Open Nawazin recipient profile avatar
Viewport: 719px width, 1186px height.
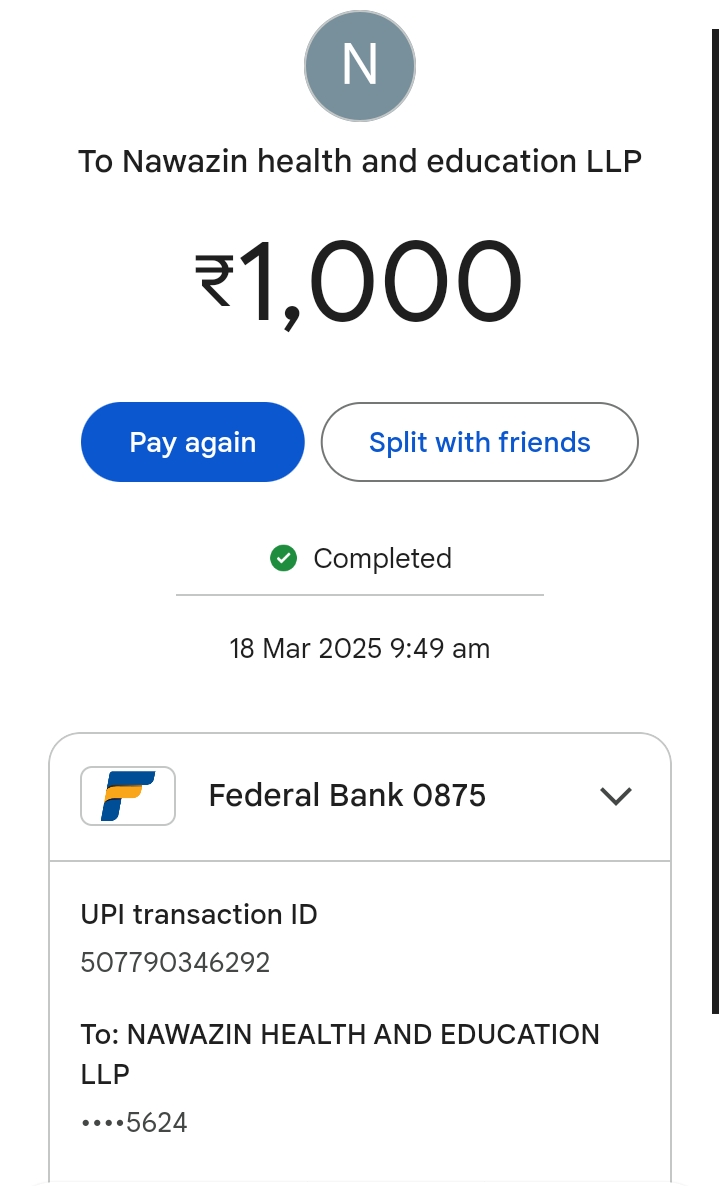point(359,66)
